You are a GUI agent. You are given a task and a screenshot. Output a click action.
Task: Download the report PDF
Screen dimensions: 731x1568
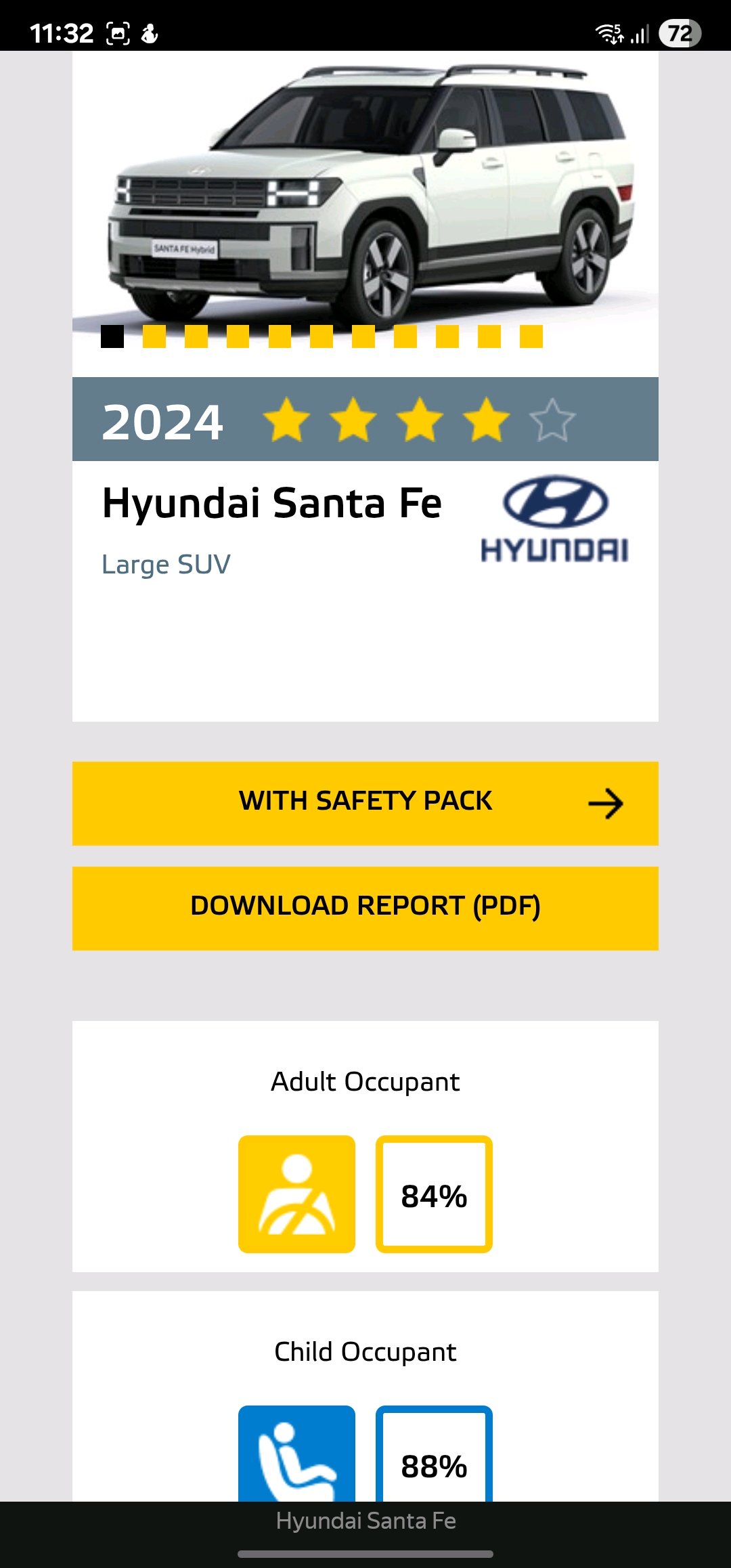coord(365,908)
